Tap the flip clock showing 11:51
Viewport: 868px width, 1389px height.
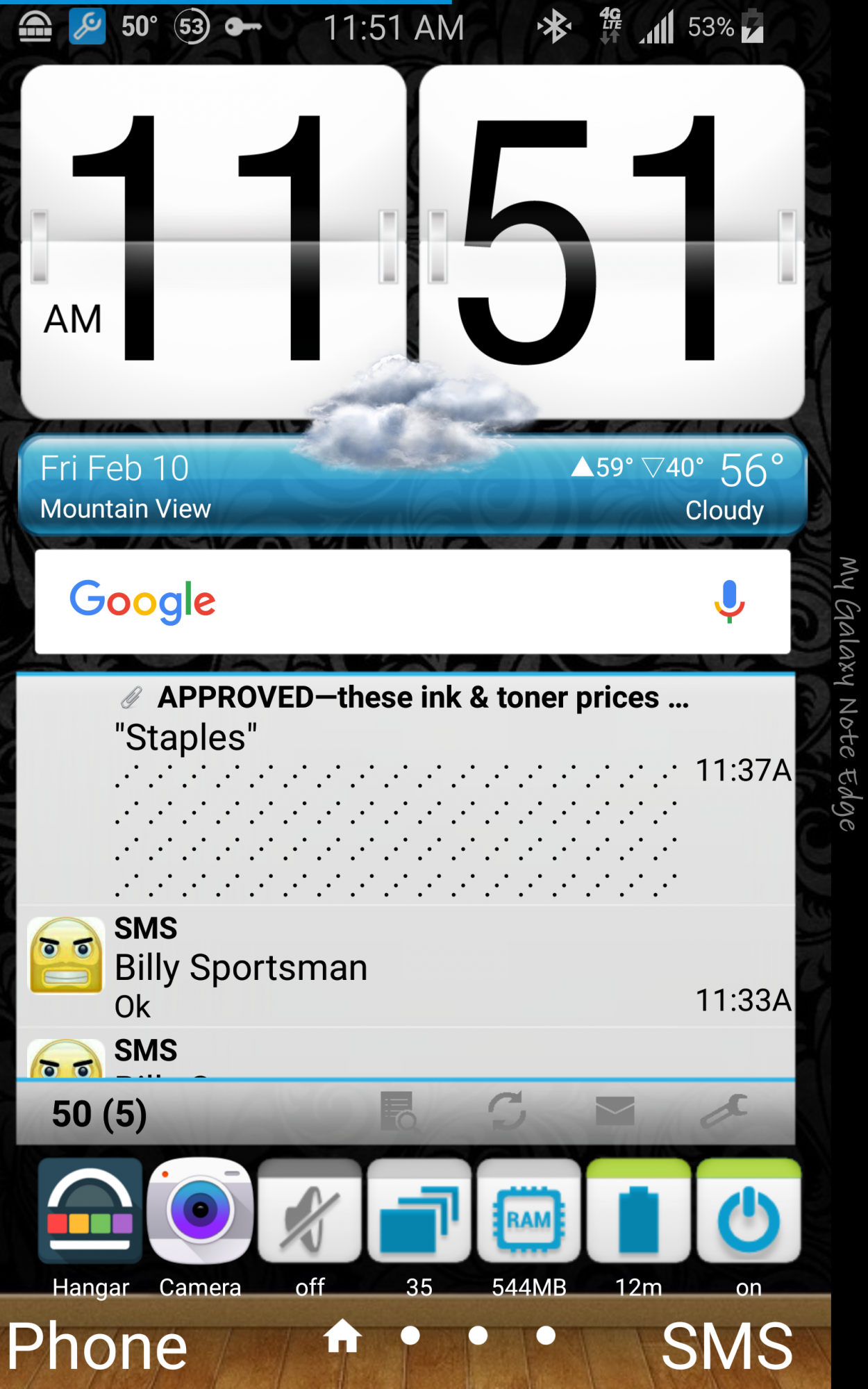tap(412, 242)
